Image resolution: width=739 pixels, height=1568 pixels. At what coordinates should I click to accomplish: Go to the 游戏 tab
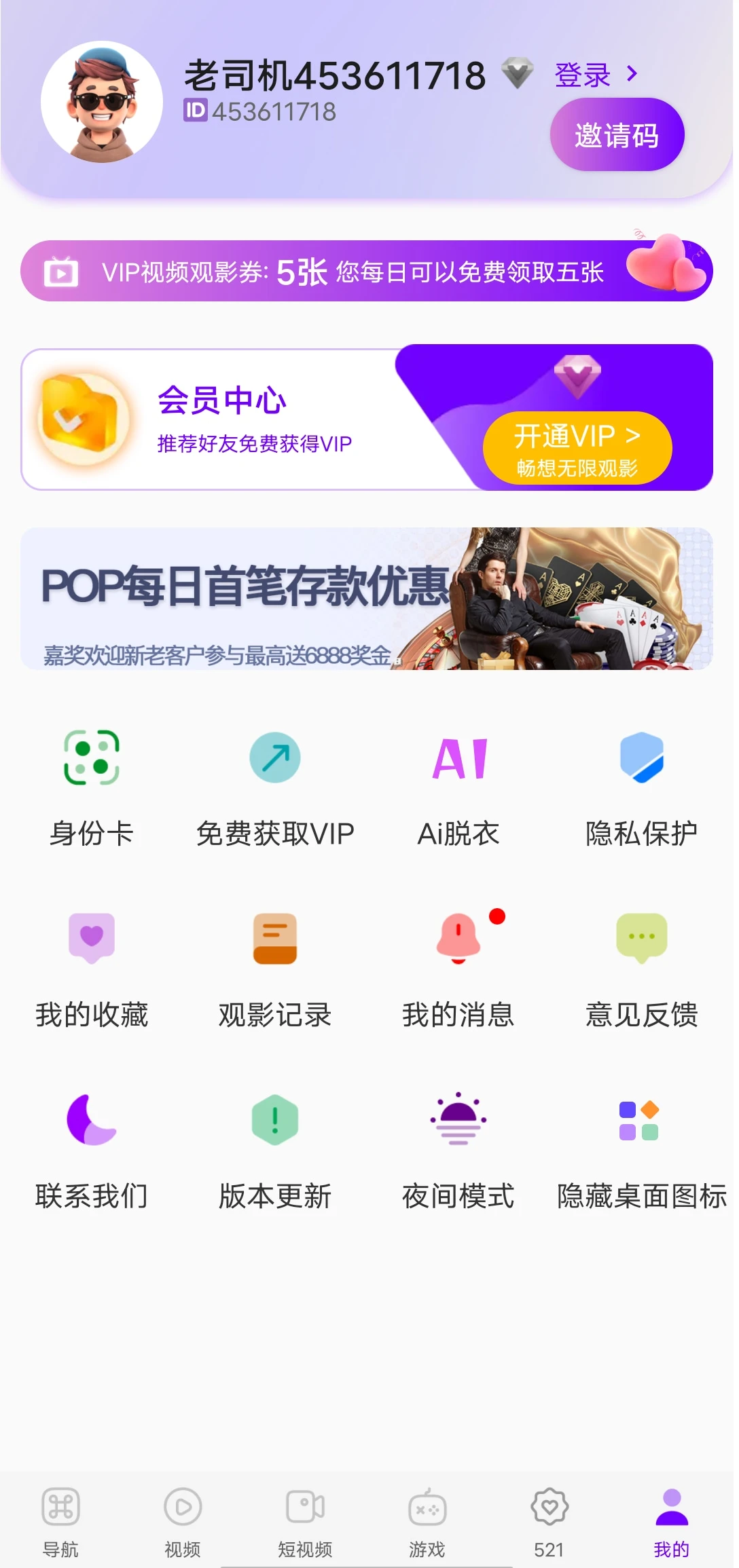(427, 1520)
